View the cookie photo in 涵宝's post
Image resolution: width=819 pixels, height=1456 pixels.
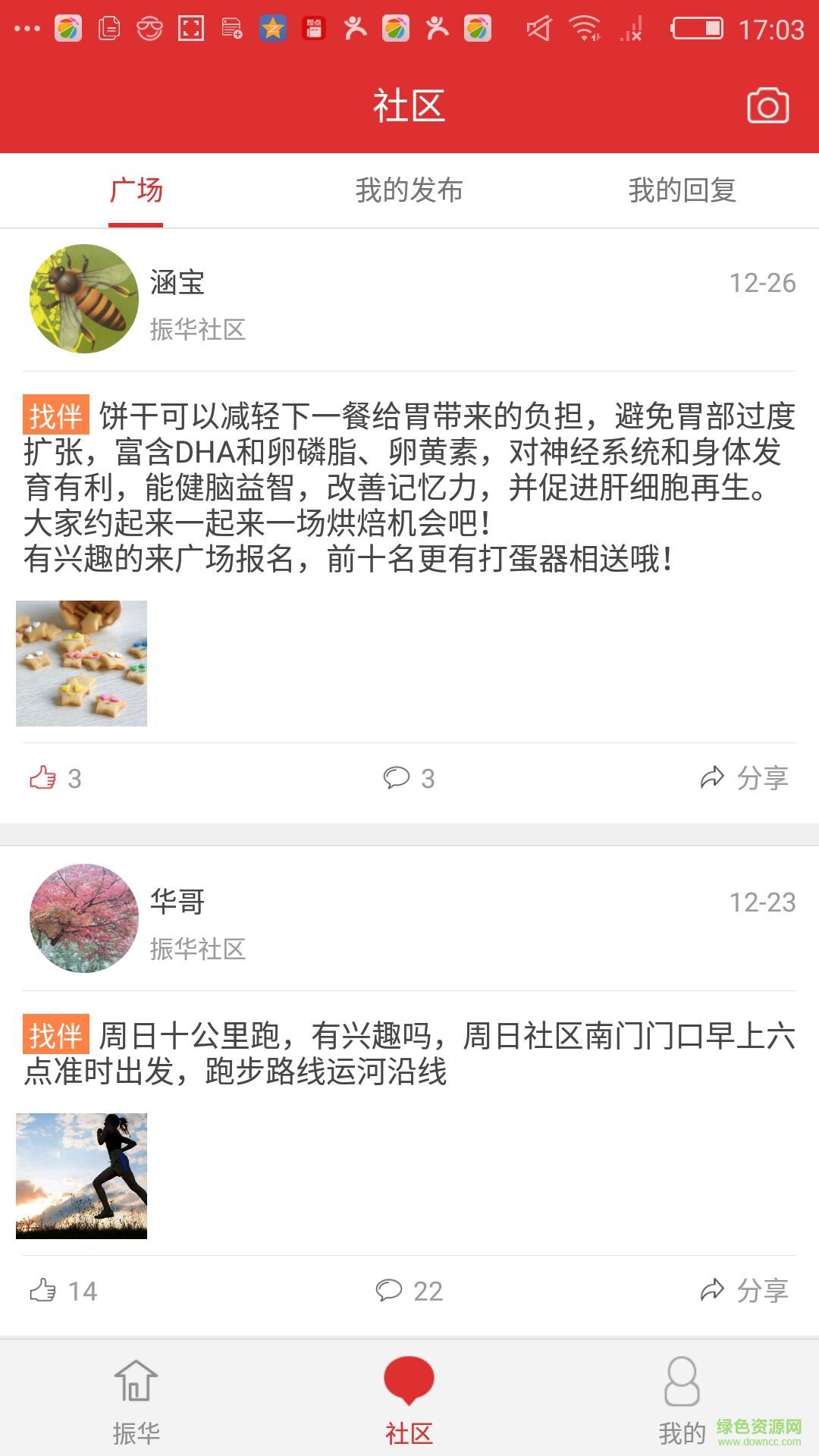(x=82, y=664)
